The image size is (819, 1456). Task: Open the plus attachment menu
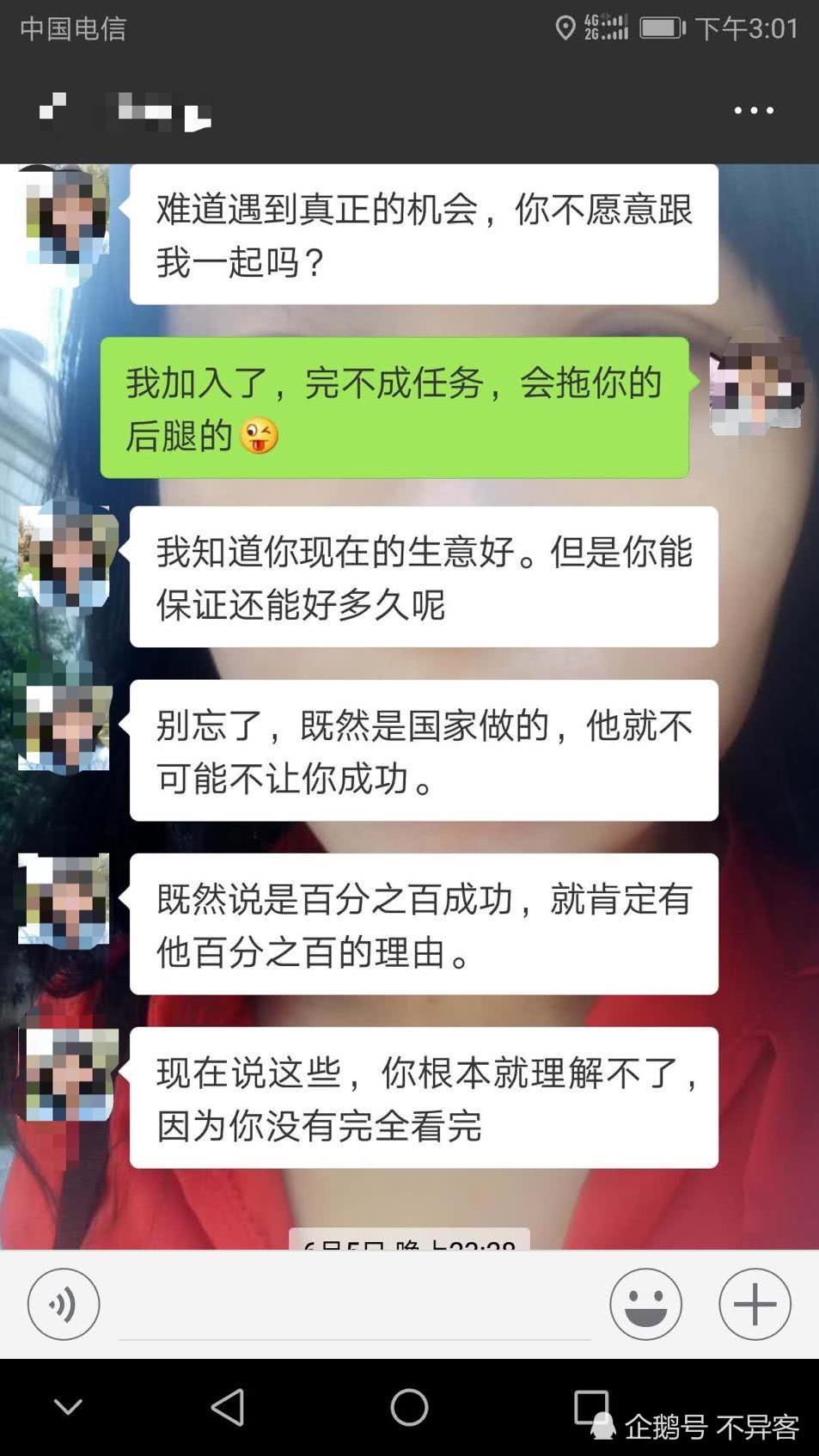coord(755,1304)
